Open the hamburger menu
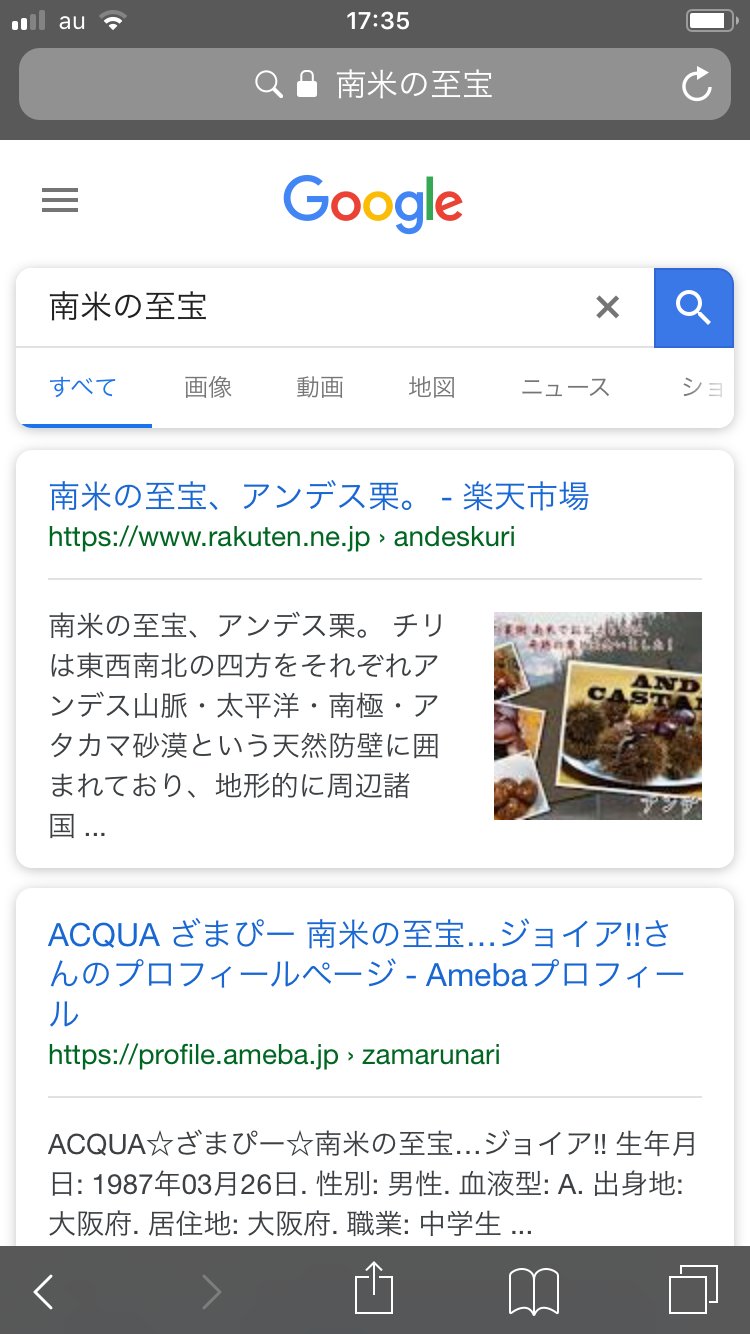 [x=60, y=201]
